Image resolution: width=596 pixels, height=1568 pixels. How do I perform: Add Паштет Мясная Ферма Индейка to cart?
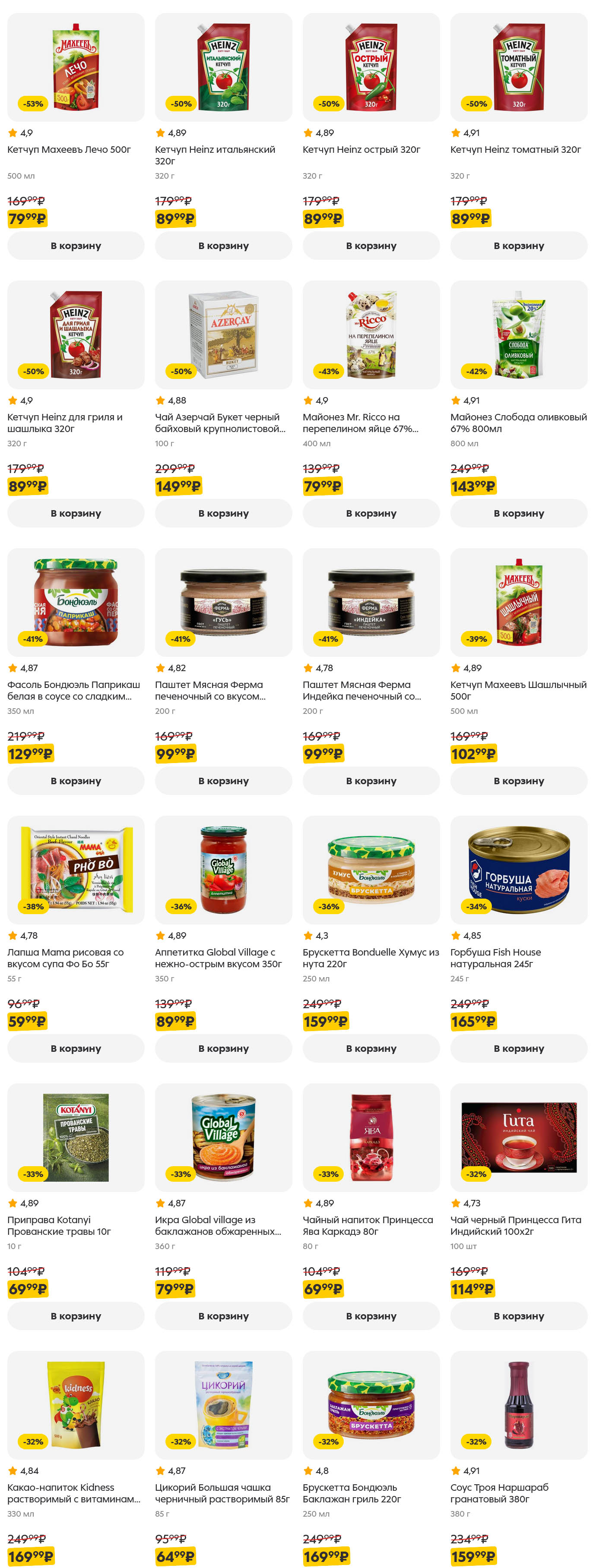[x=371, y=780]
